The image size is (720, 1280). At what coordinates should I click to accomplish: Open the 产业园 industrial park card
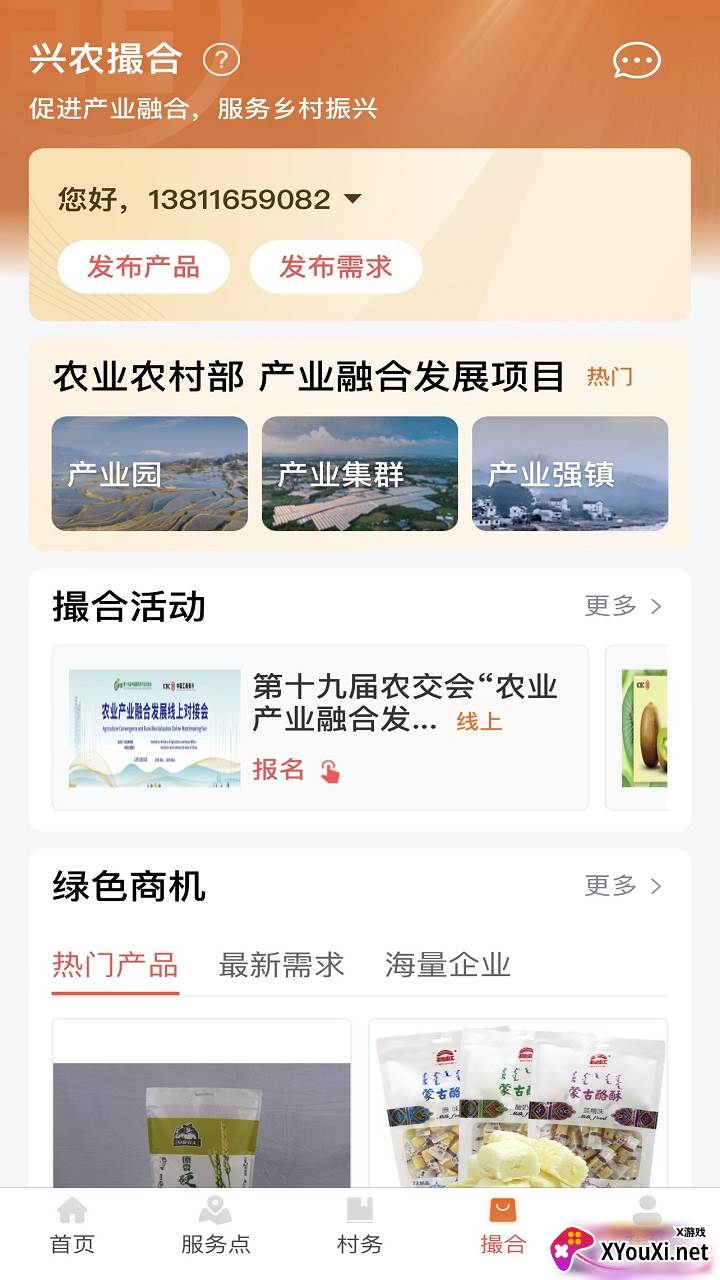coord(148,474)
